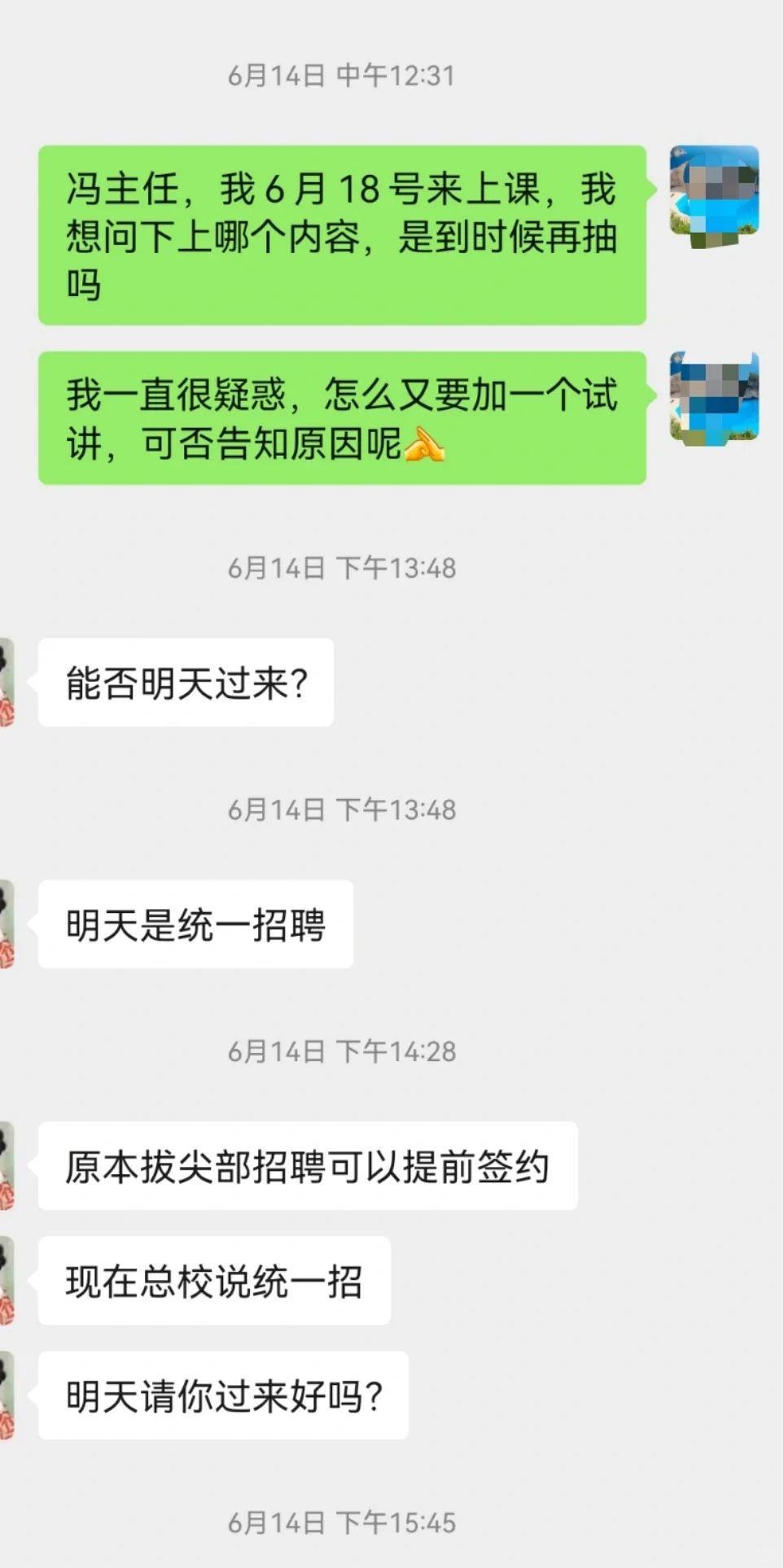Image resolution: width=784 pixels, height=1568 pixels.
Task: Tap contact avatar beside 明天是统一招聘
Action: click(x=7, y=924)
